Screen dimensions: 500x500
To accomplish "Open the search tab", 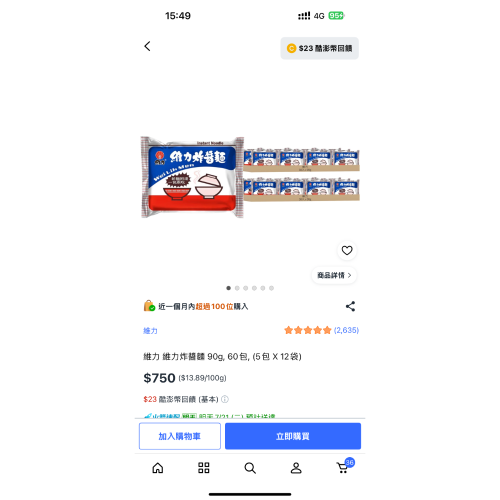I will [x=250, y=468].
